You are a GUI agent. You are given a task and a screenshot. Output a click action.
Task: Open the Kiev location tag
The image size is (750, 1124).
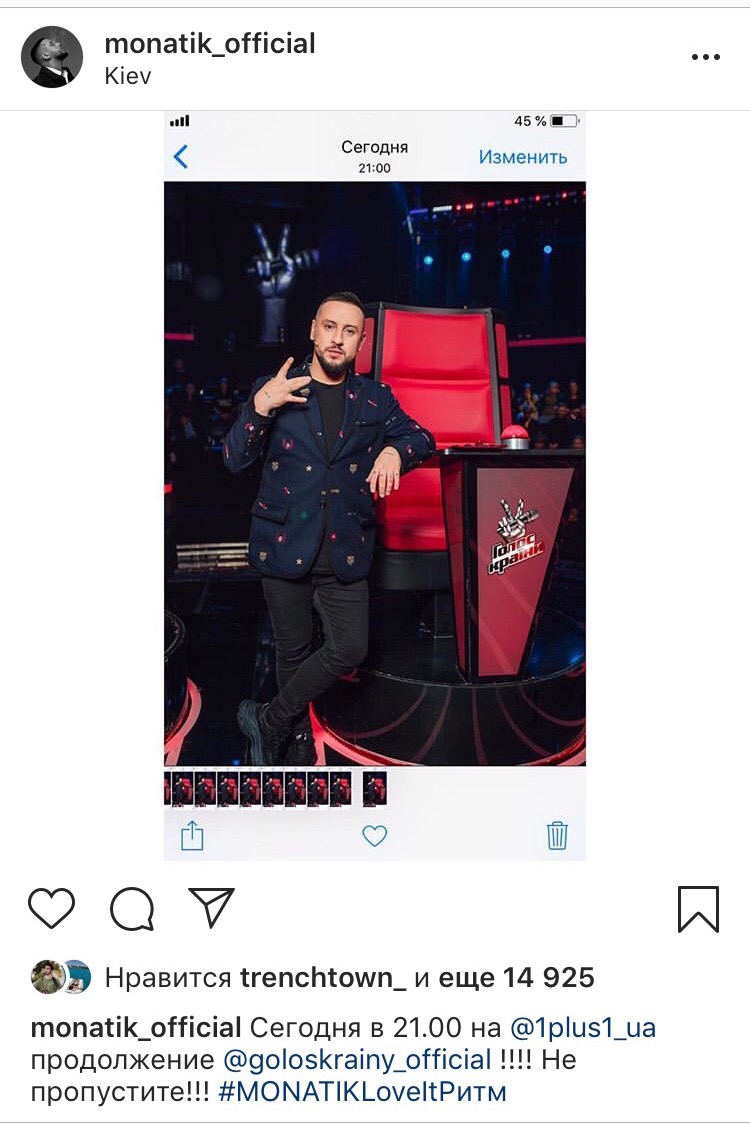pyautogui.click(x=128, y=76)
